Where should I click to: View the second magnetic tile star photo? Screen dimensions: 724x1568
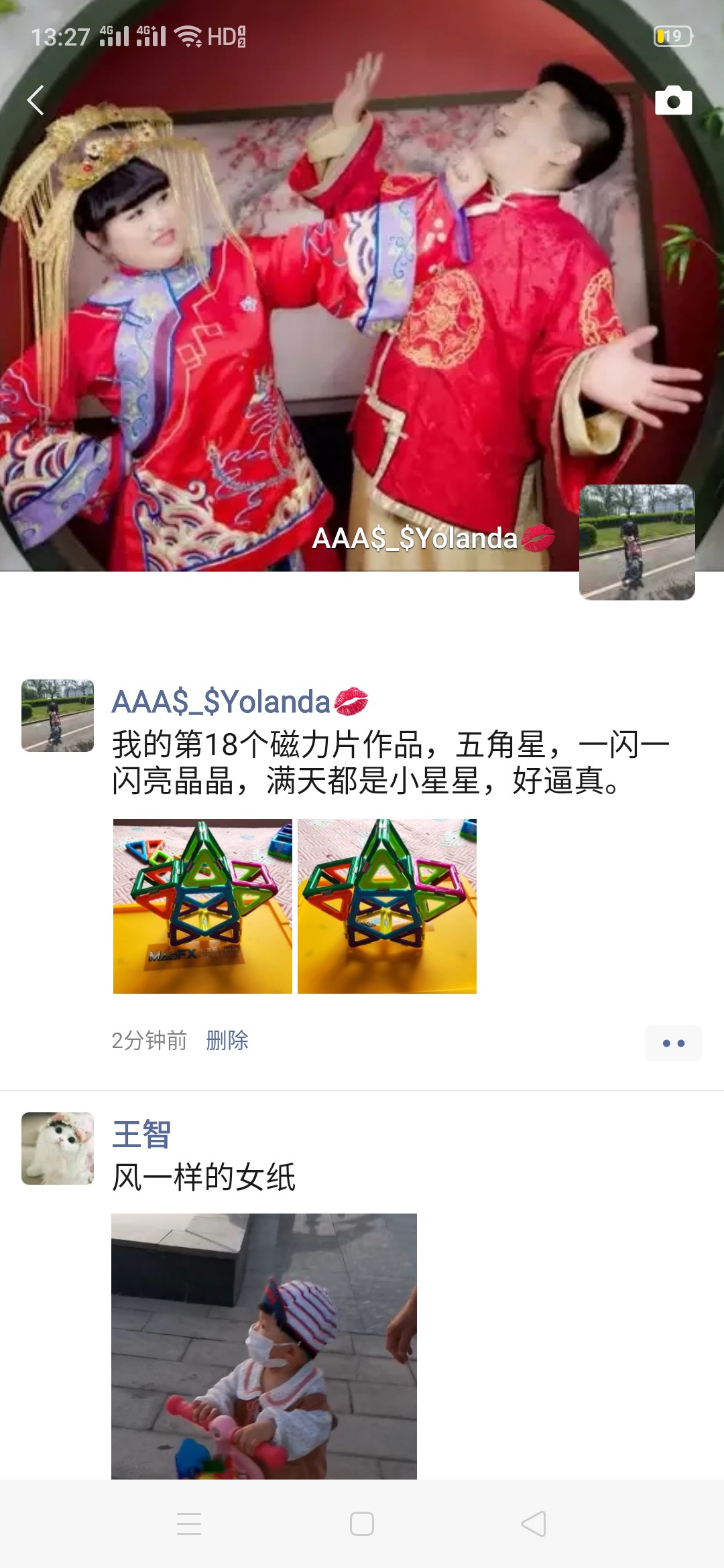point(387,906)
